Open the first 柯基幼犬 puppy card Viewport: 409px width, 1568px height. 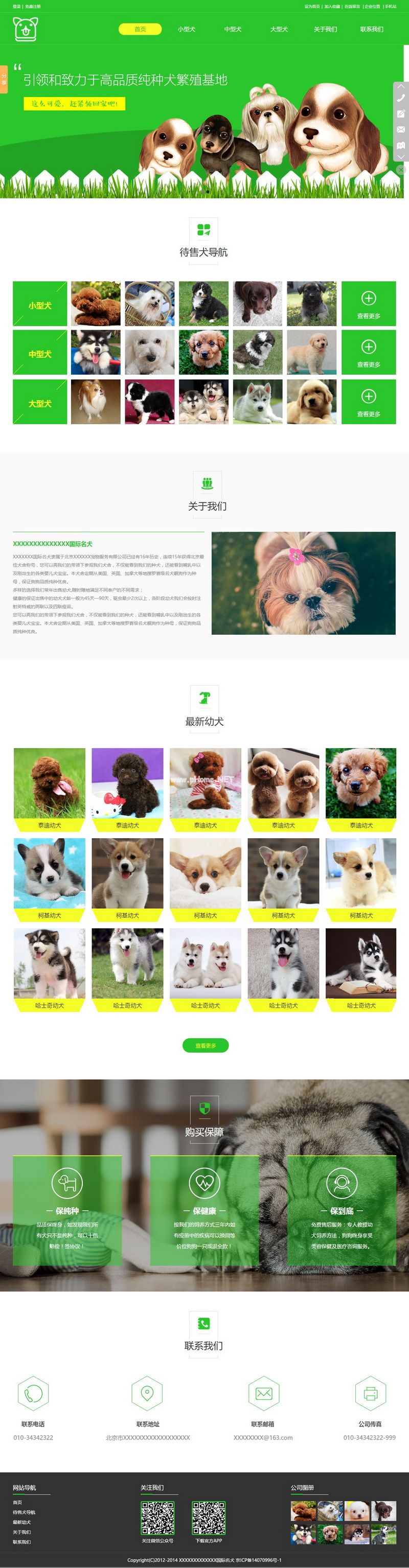[49, 879]
